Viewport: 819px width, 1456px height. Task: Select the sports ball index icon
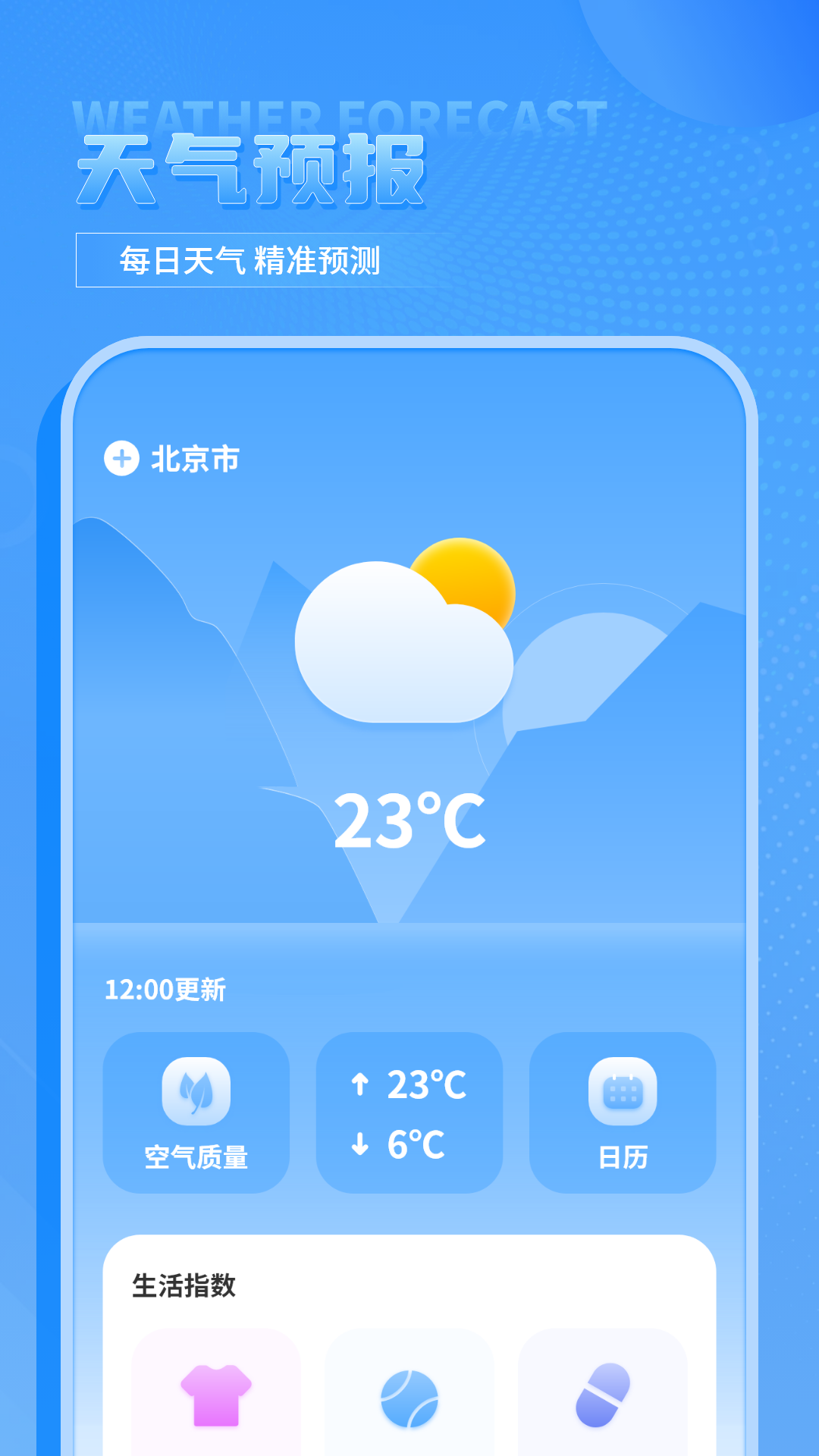click(x=409, y=1399)
